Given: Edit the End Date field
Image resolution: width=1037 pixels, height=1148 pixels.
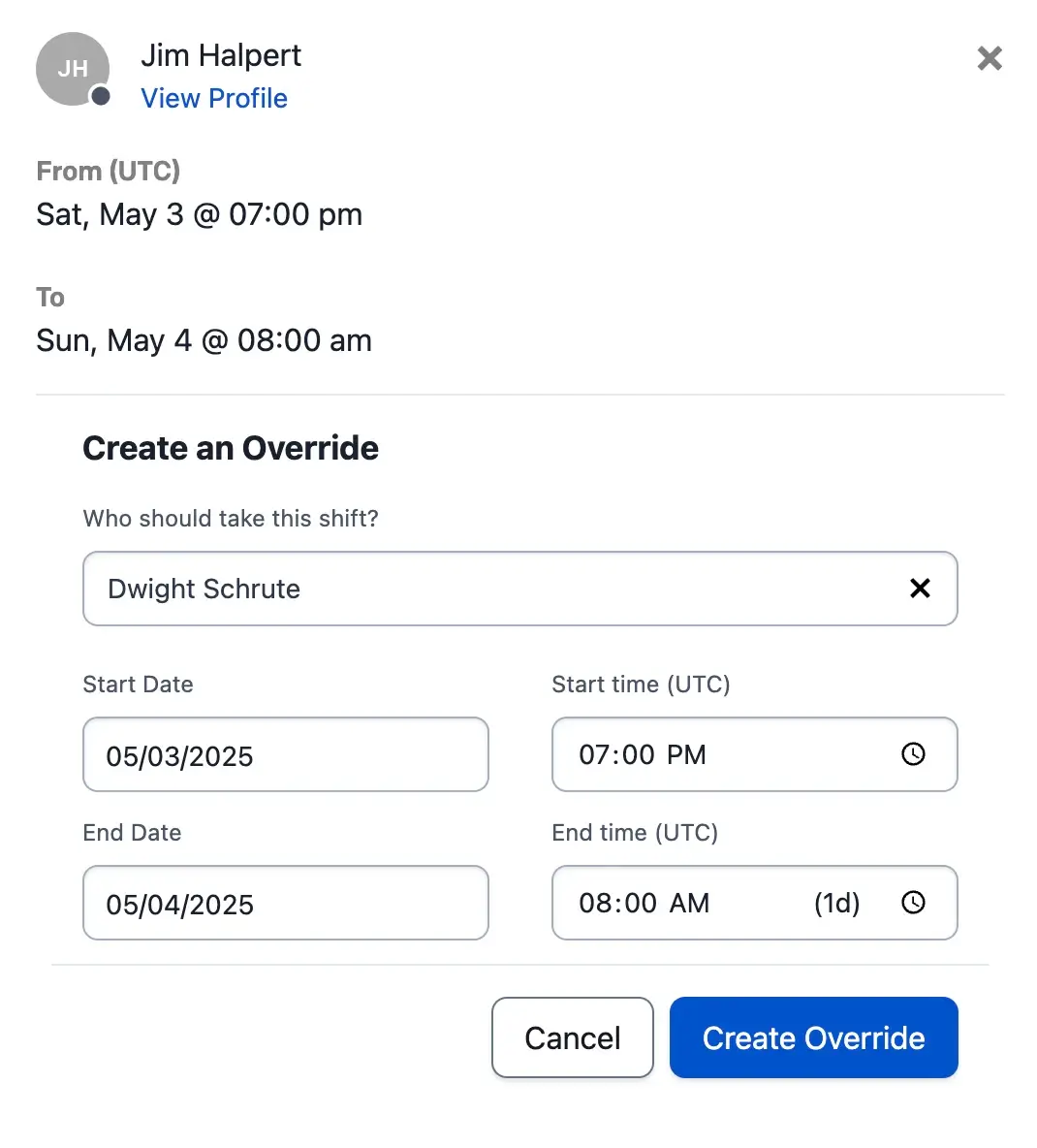Looking at the screenshot, I should [285, 904].
